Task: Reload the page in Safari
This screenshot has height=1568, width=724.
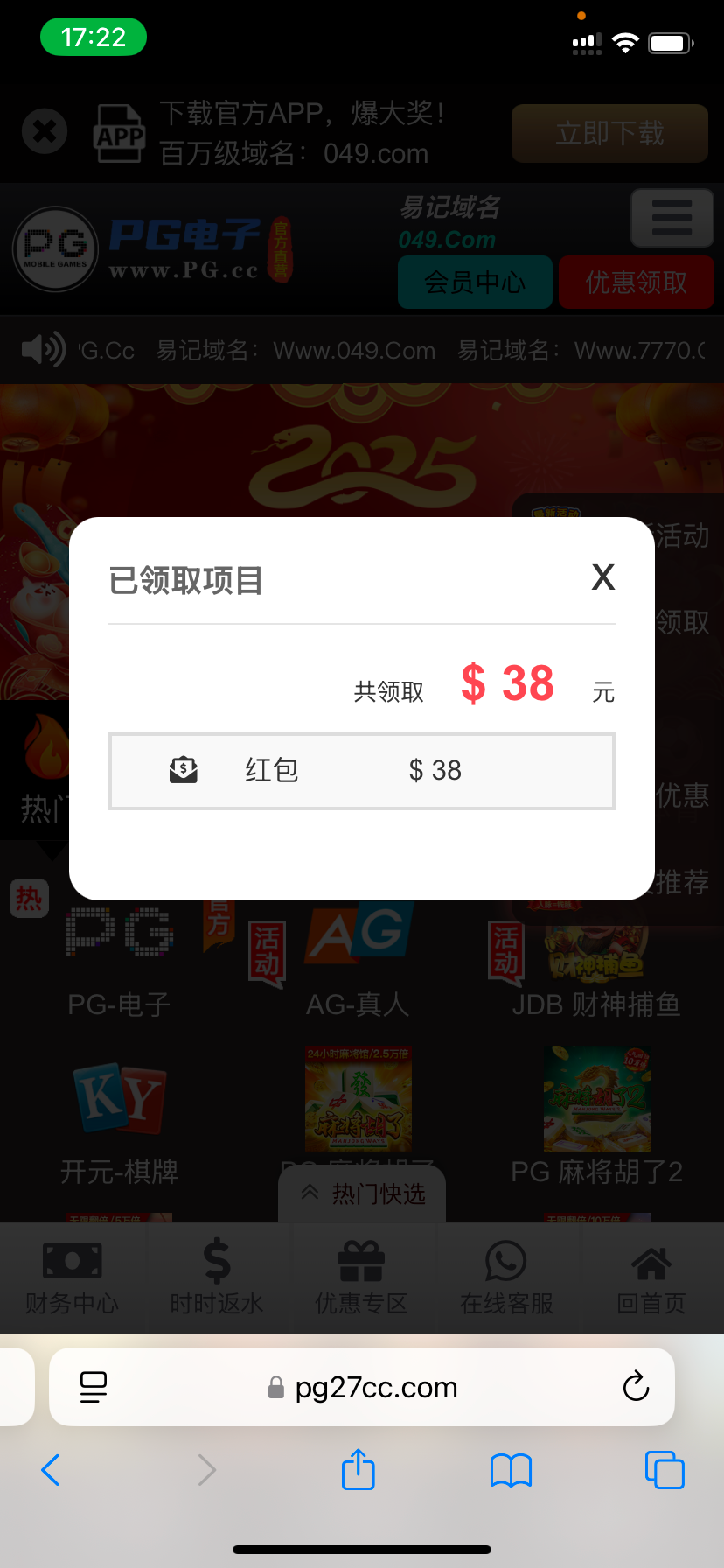Action: point(636,1387)
